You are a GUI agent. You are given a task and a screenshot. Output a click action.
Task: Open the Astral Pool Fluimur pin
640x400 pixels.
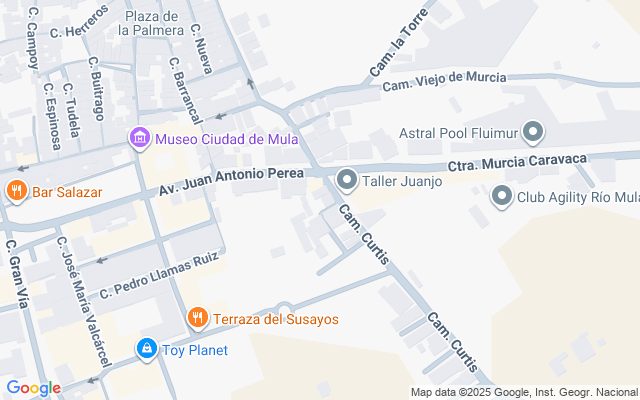click(534, 132)
